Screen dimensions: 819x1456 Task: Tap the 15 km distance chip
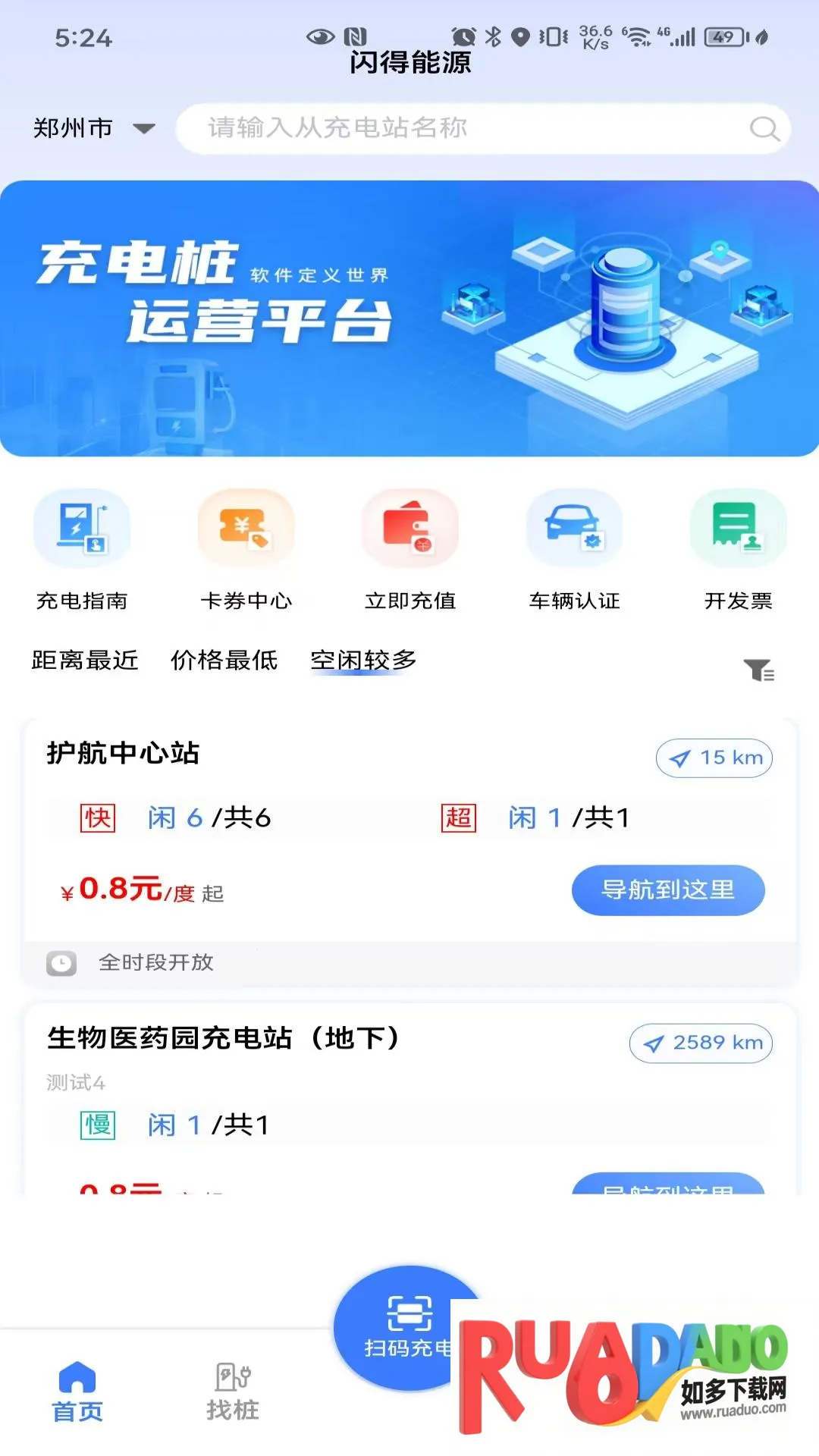(x=714, y=758)
